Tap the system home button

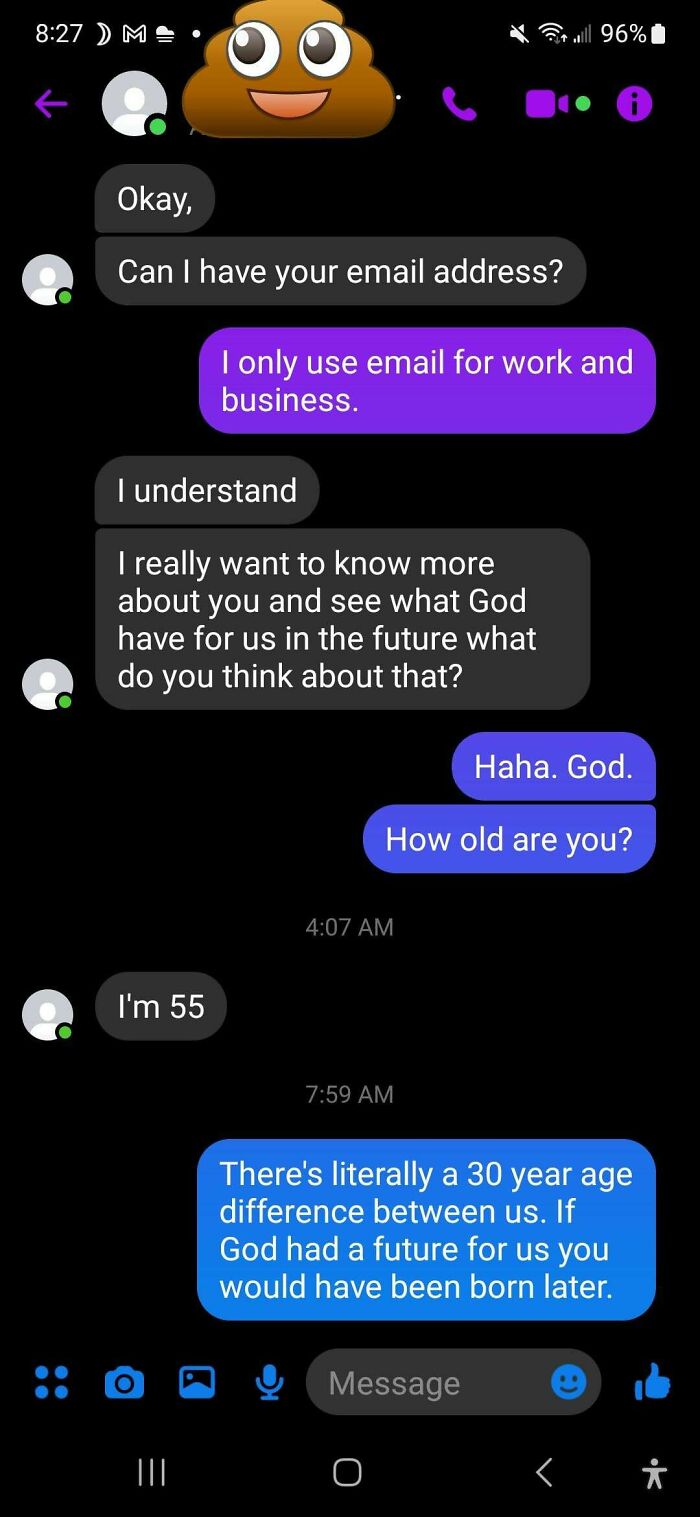[x=347, y=1472]
